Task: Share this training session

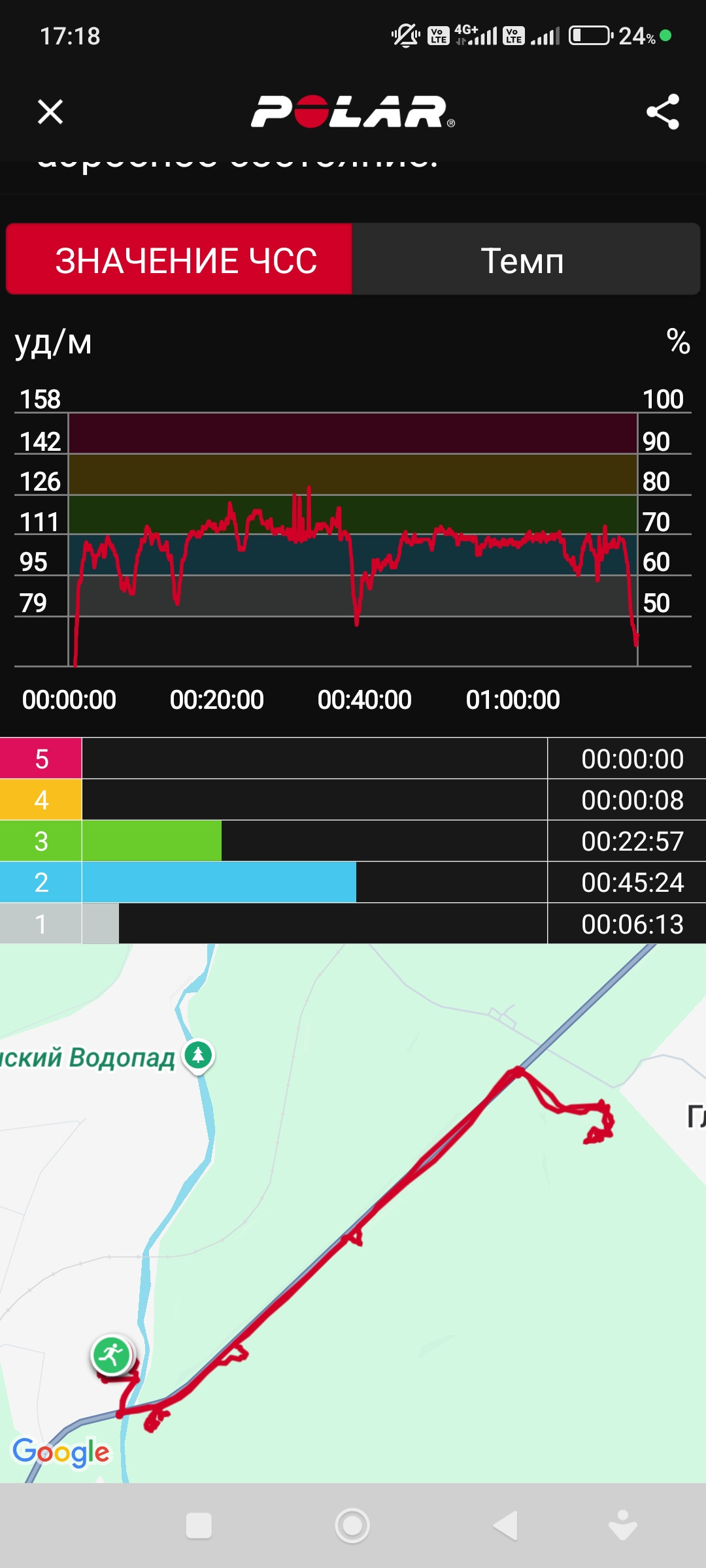Action: (662, 112)
